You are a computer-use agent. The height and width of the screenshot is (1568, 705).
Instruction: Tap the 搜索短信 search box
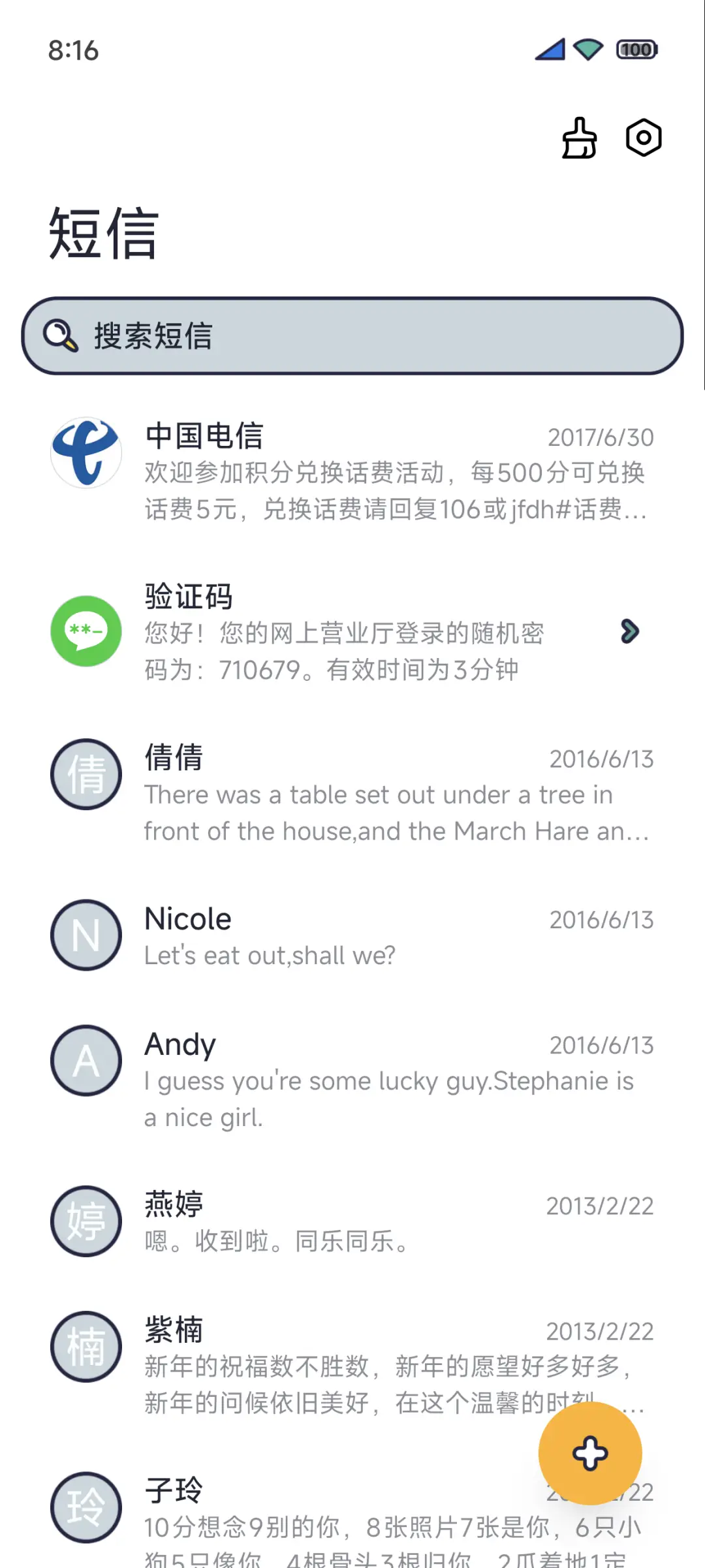coord(352,336)
